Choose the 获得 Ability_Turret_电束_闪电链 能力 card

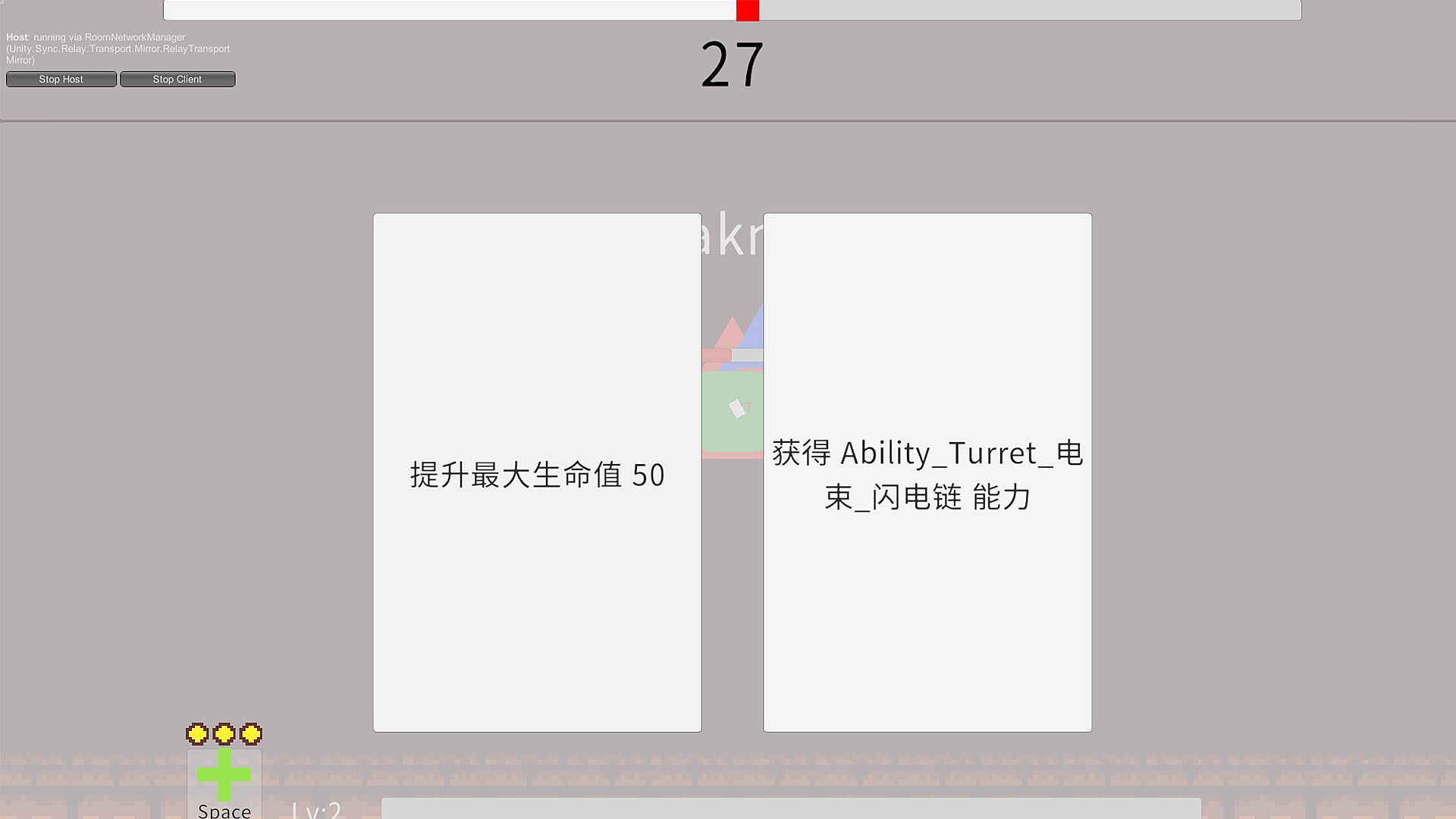click(x=927, y=472)
